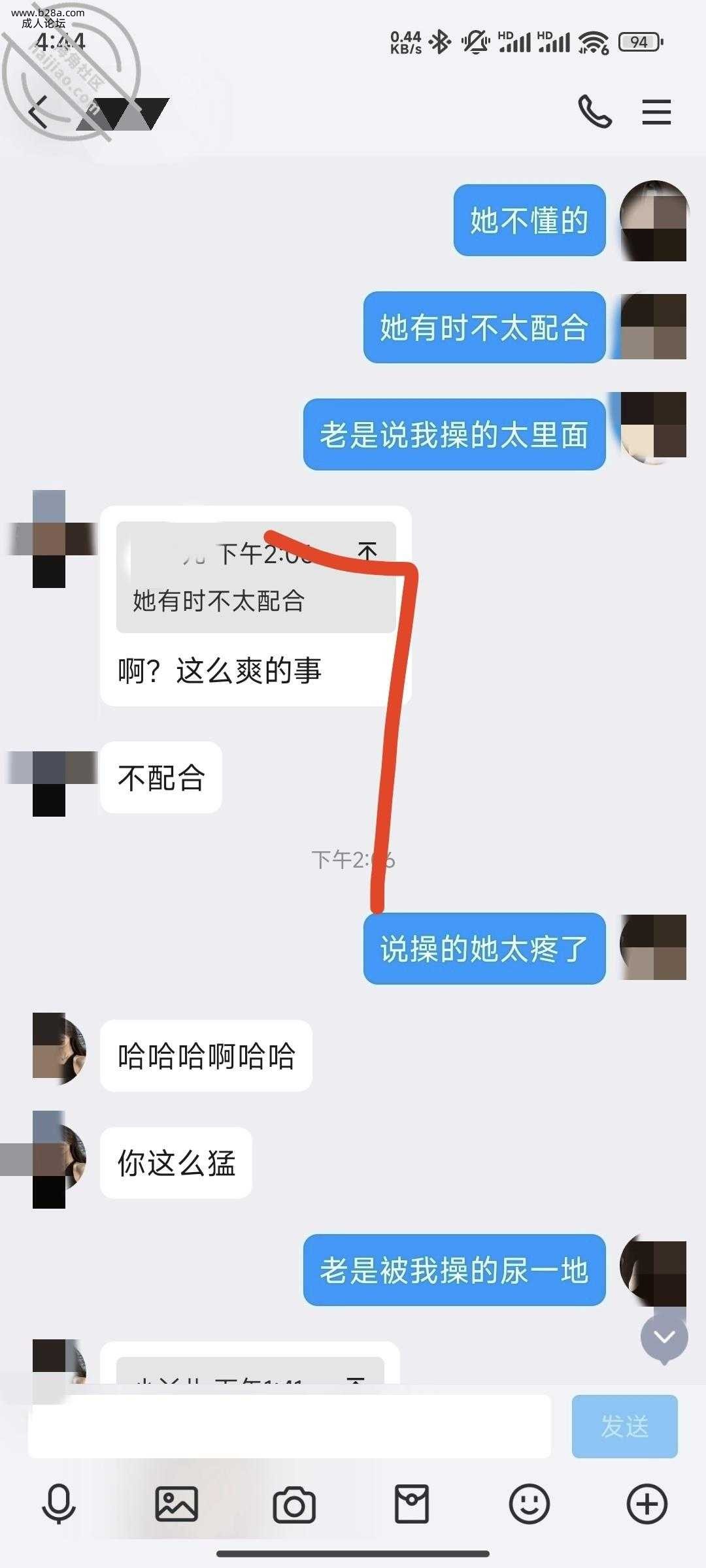The width and height of the screenshot is (706, 1568).
Task: Jump to the latest messages with the down arrow
Action: point(664,1337)
